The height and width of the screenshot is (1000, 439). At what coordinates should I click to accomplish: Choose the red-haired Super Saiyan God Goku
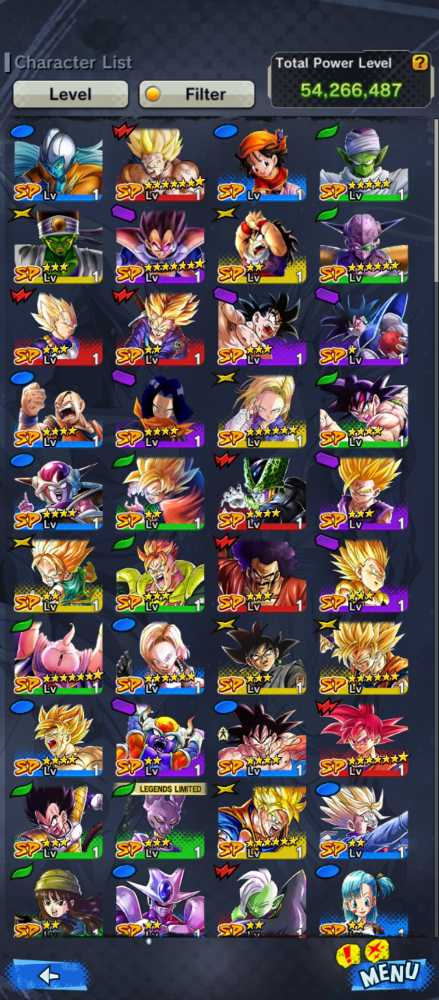[x=364, y=739]
